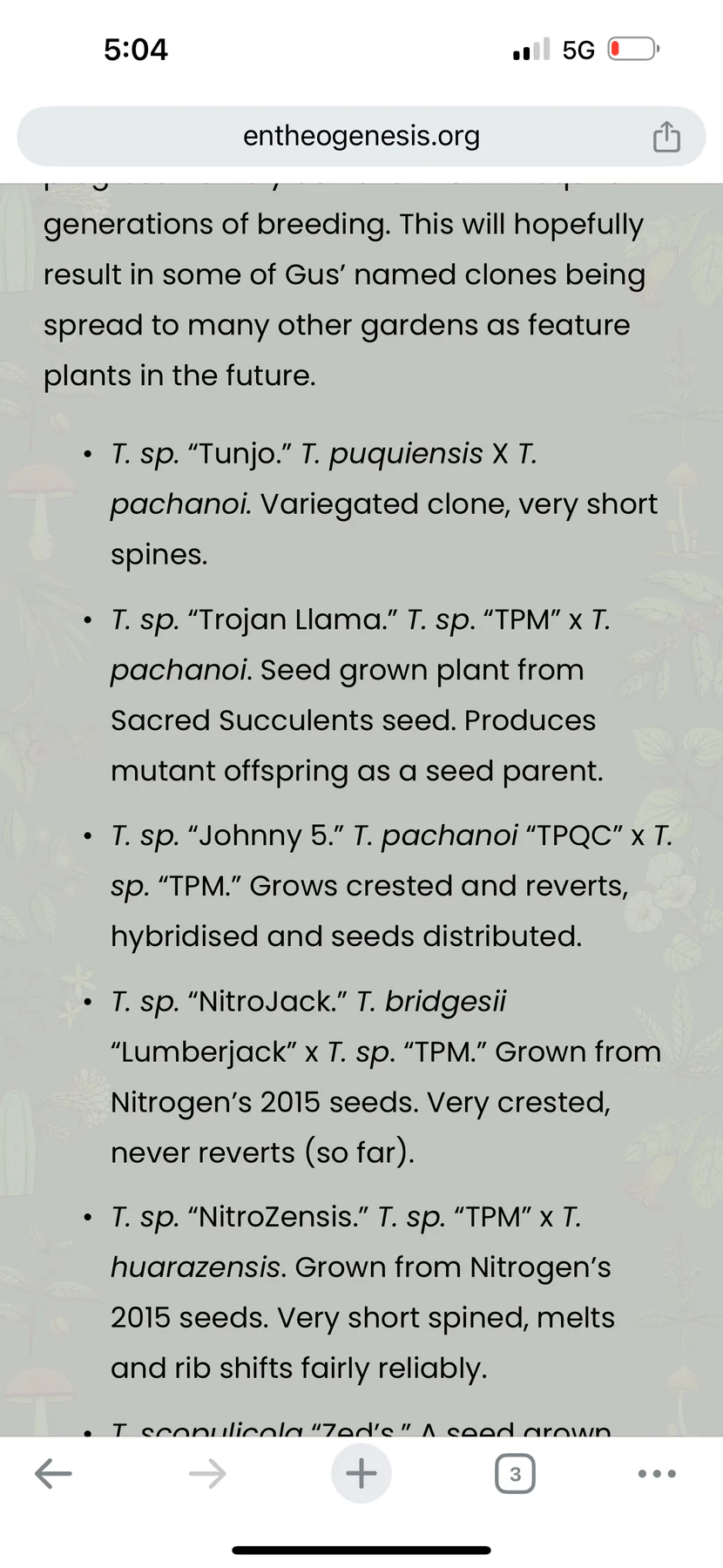Open the tab switcher showing 3 tabs
This screenshot has width=723, height=1568.
[x=515, y=1474]
